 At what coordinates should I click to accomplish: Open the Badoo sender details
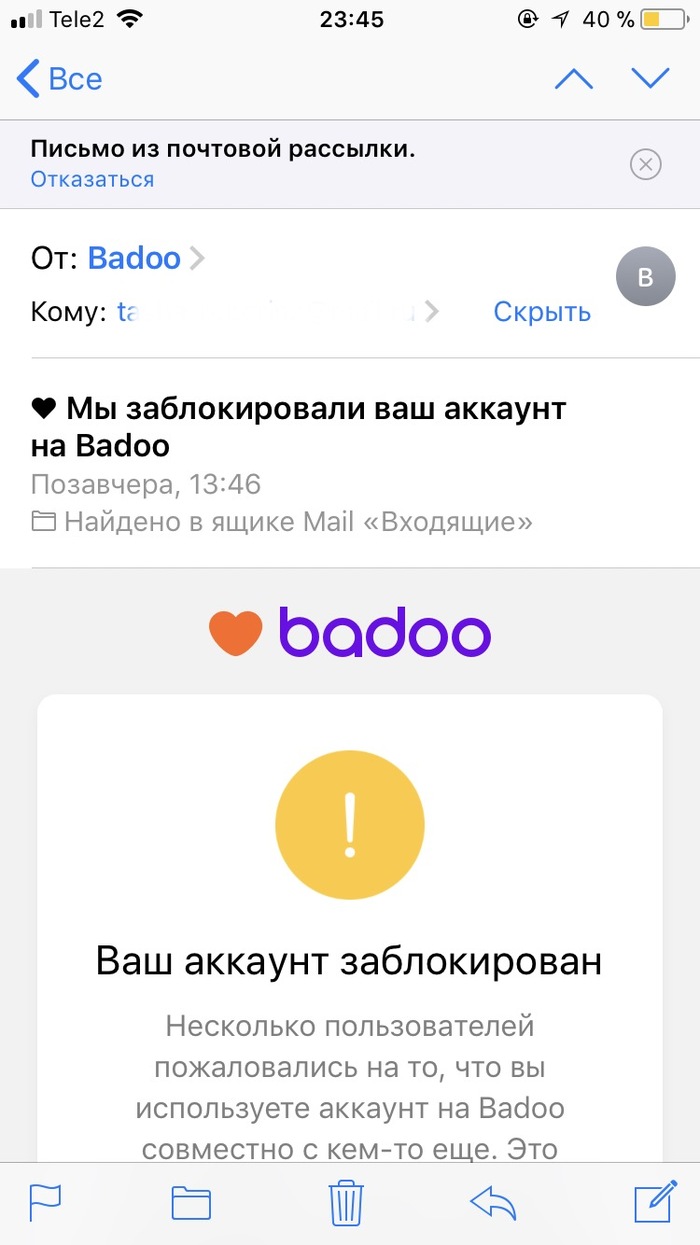(134, 259)
